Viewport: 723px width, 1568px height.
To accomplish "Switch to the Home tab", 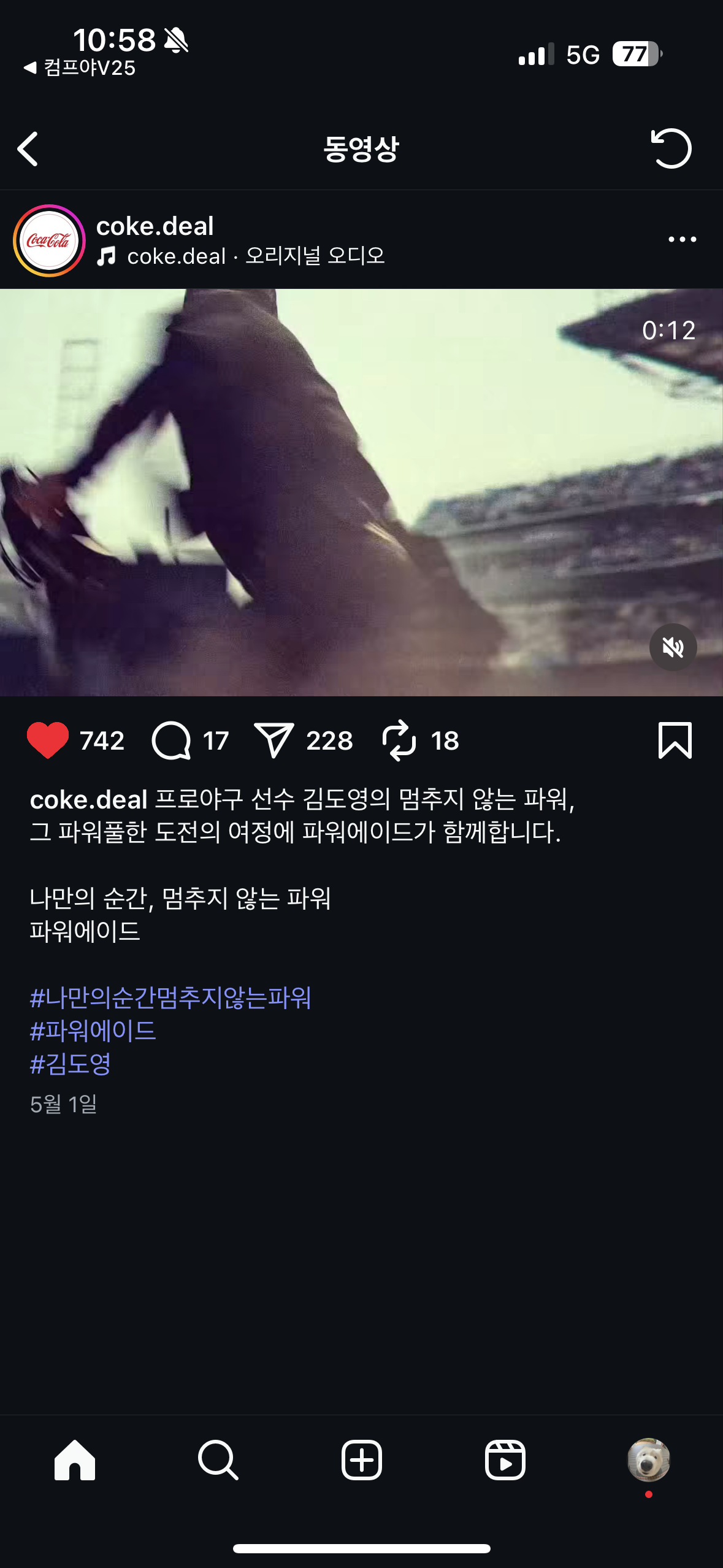I will point(75,1460).
